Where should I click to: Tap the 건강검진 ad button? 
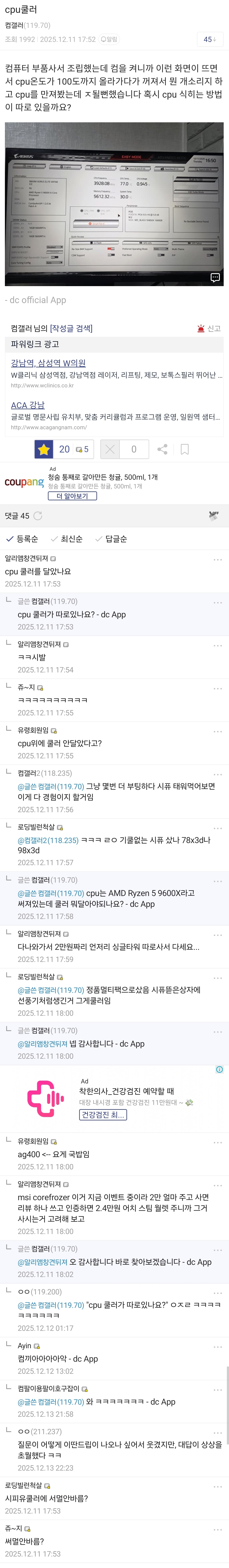pos(103,1114)
